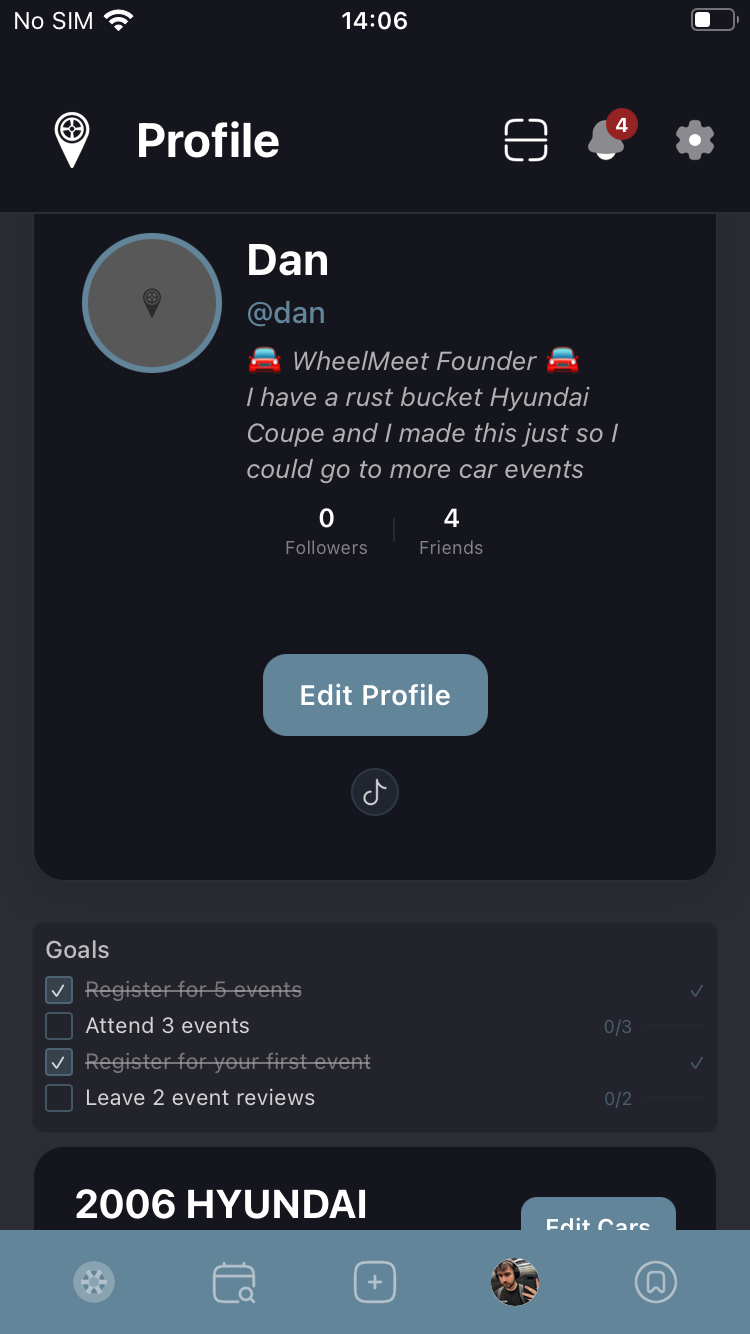Open the @dan username link
Viewport: 750px width, 1334px height.
[x=286, y=313]
